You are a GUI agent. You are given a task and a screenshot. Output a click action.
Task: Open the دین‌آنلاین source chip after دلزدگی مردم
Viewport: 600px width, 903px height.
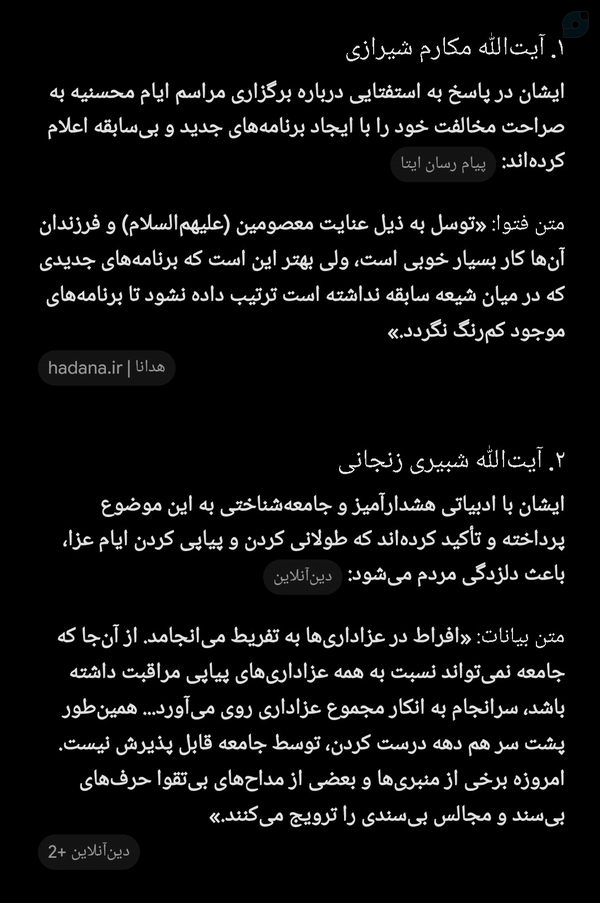(303, 577)
